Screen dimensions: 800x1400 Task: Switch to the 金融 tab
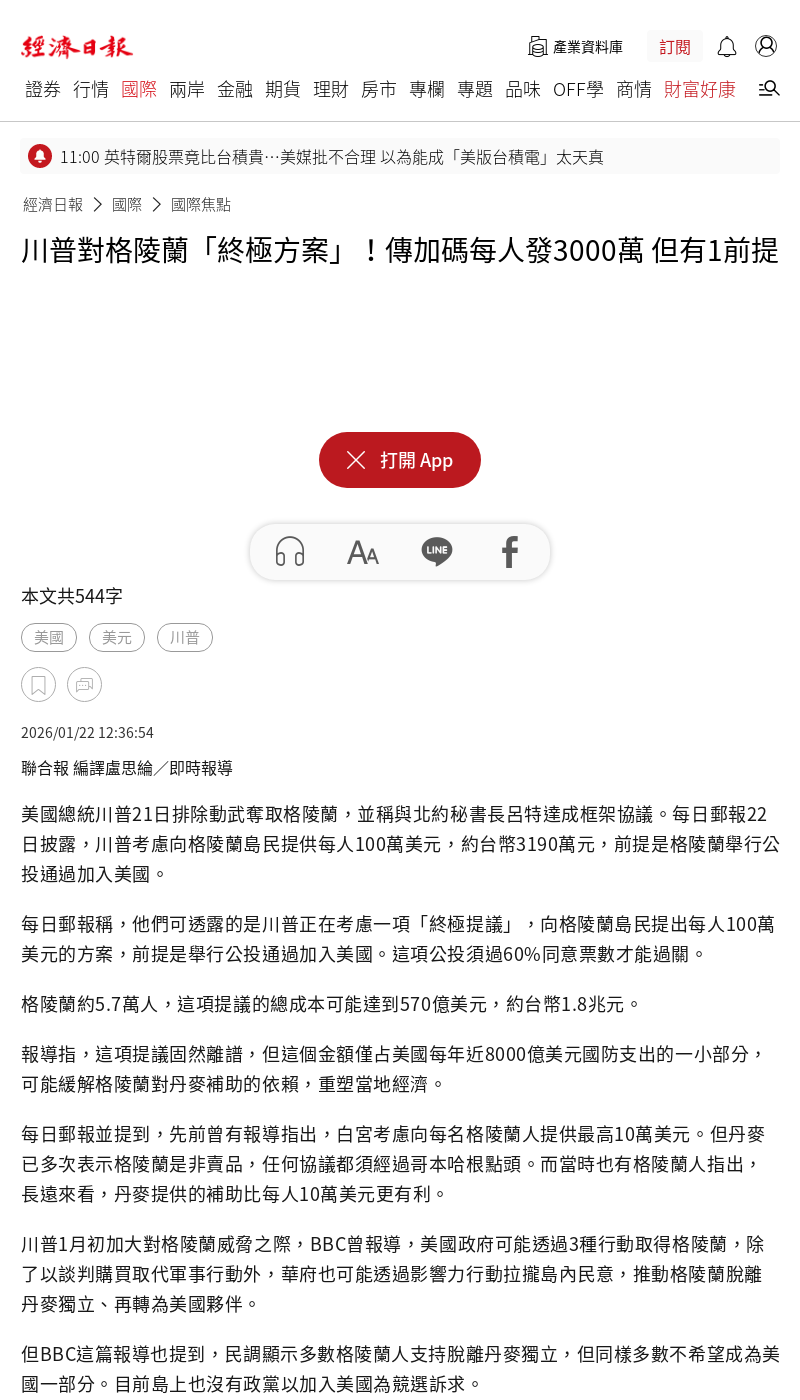[235, 89]
